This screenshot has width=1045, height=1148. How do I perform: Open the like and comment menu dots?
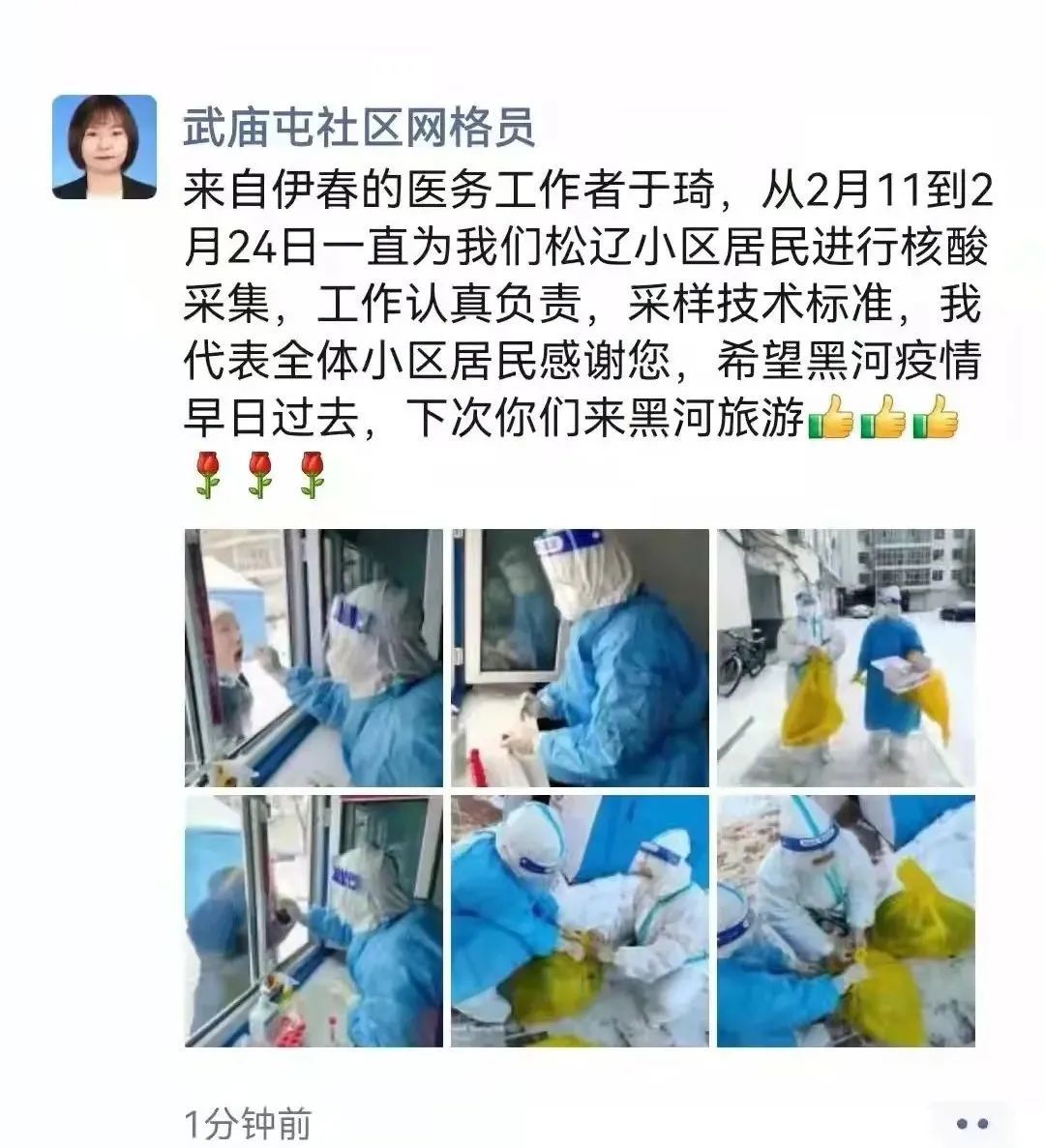[x=970, y=1123]
